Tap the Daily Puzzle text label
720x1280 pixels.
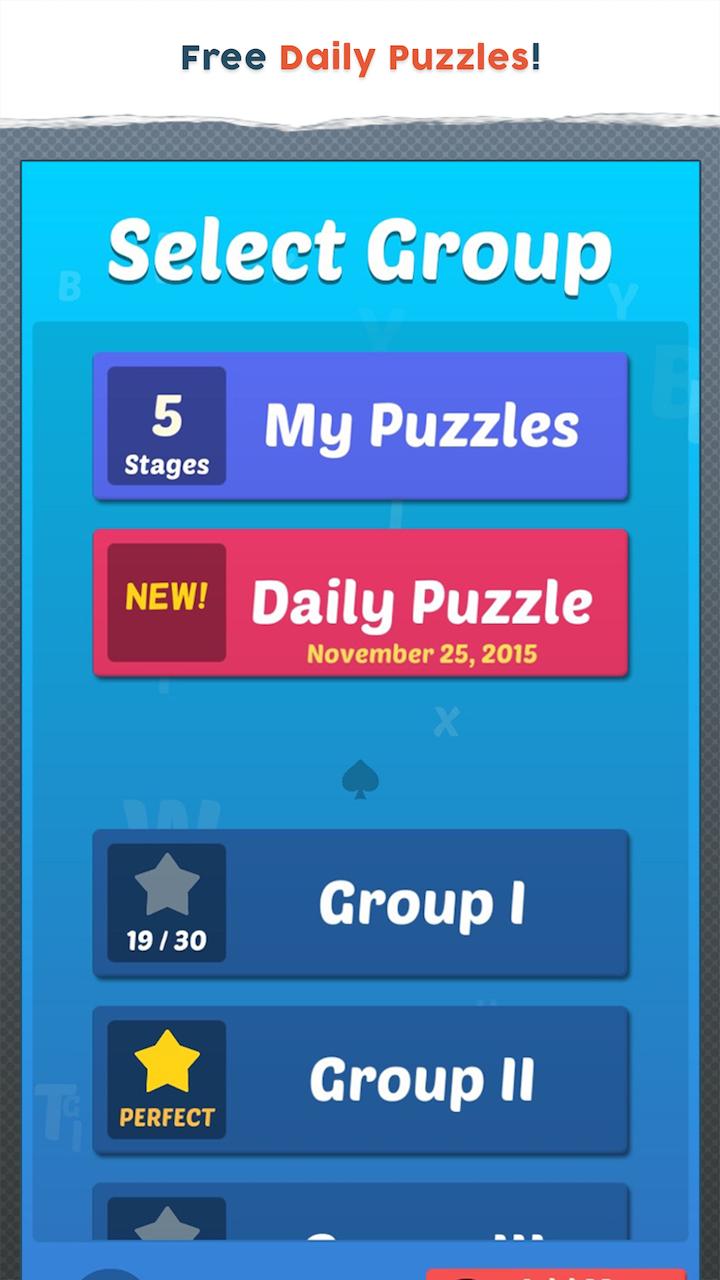(422, 598)
